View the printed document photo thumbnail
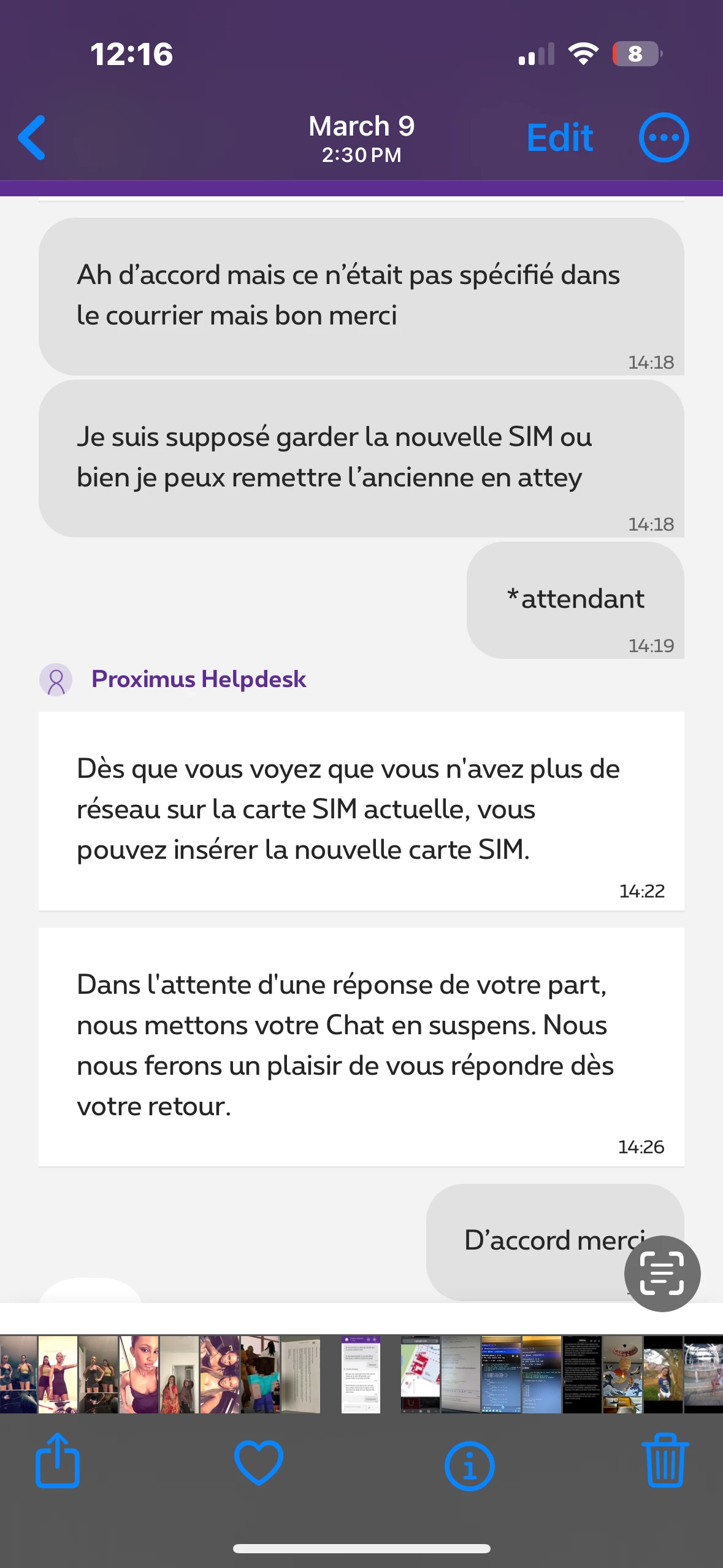 coord(300,1374)
